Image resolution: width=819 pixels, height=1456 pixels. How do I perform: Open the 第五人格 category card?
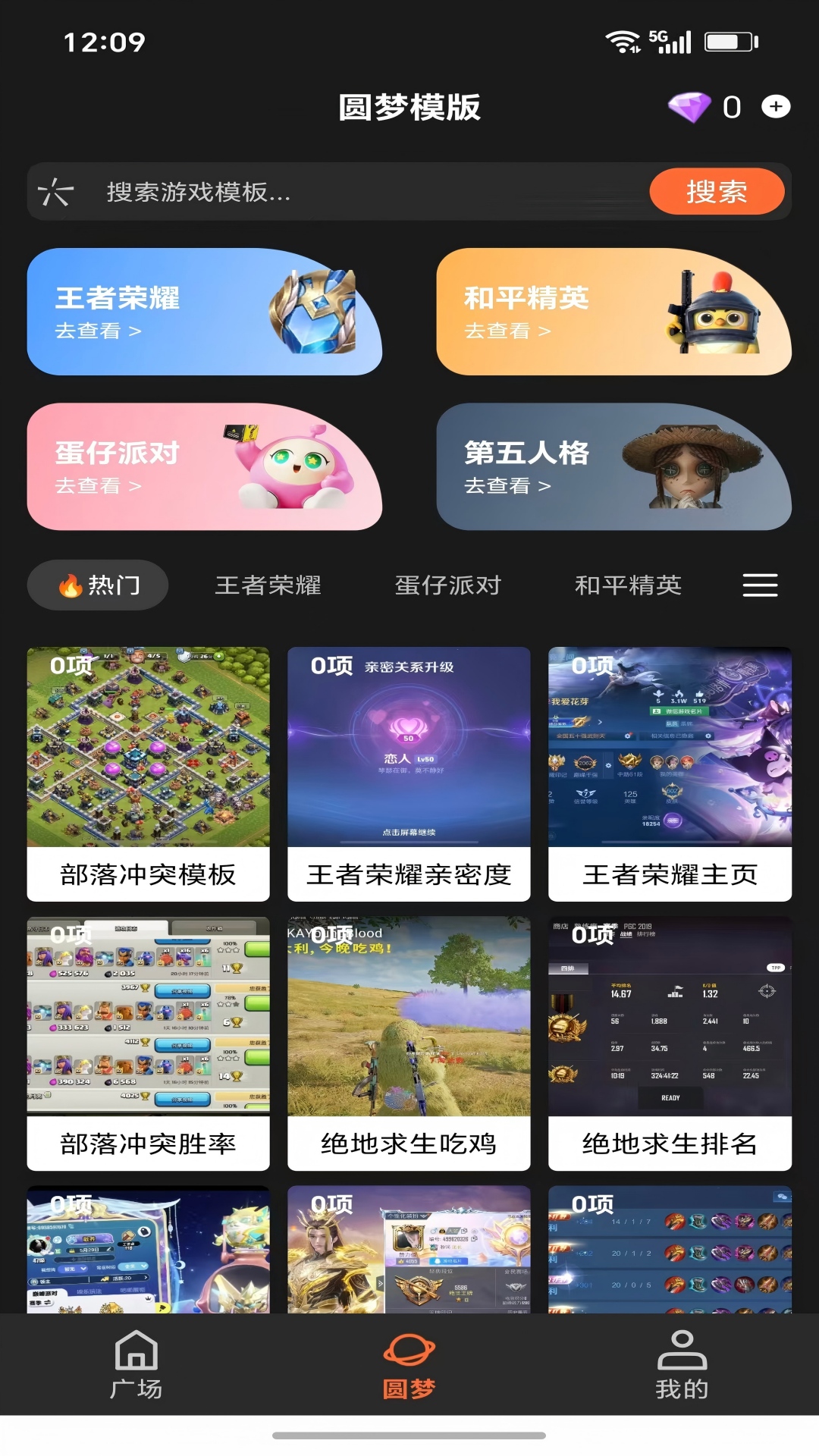click(614, 466)
